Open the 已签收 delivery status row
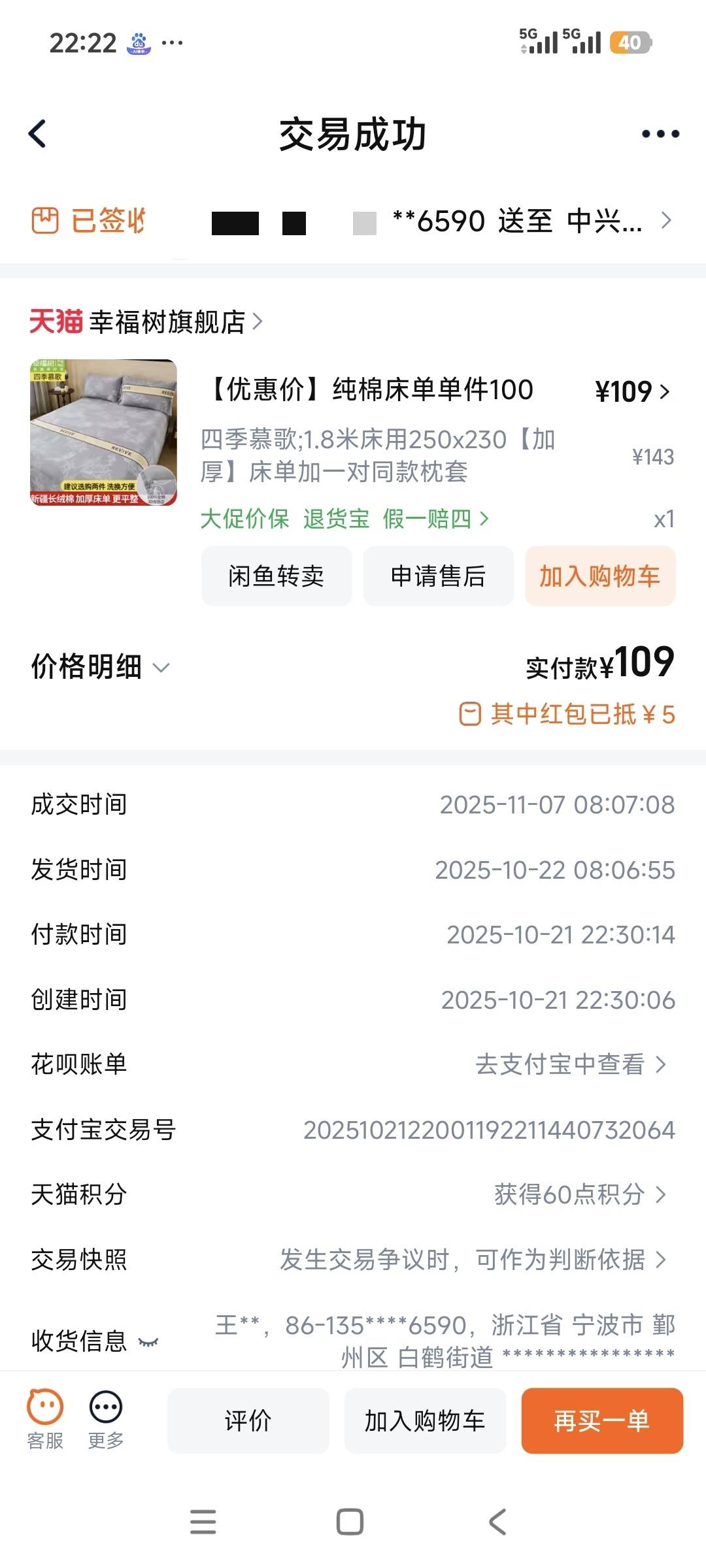This screenshot has height=1568, width=706. (x=353, y=221)
